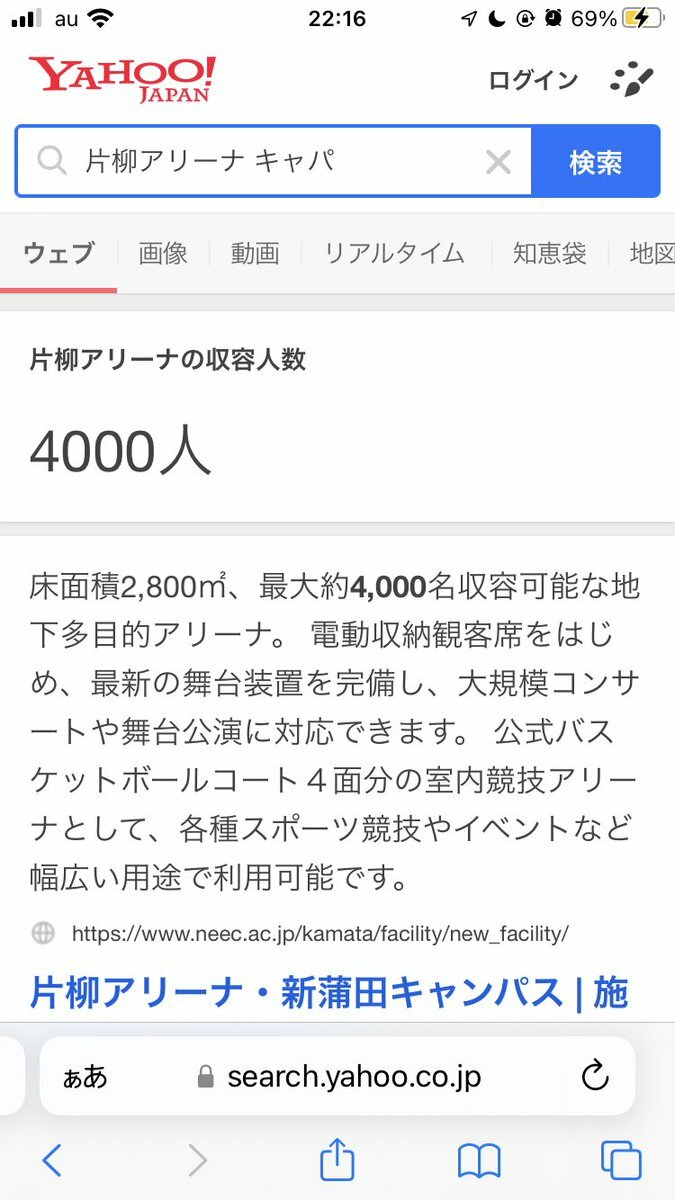Open the Yahoo! JAPAN home logo

click(x=122, y=79)
